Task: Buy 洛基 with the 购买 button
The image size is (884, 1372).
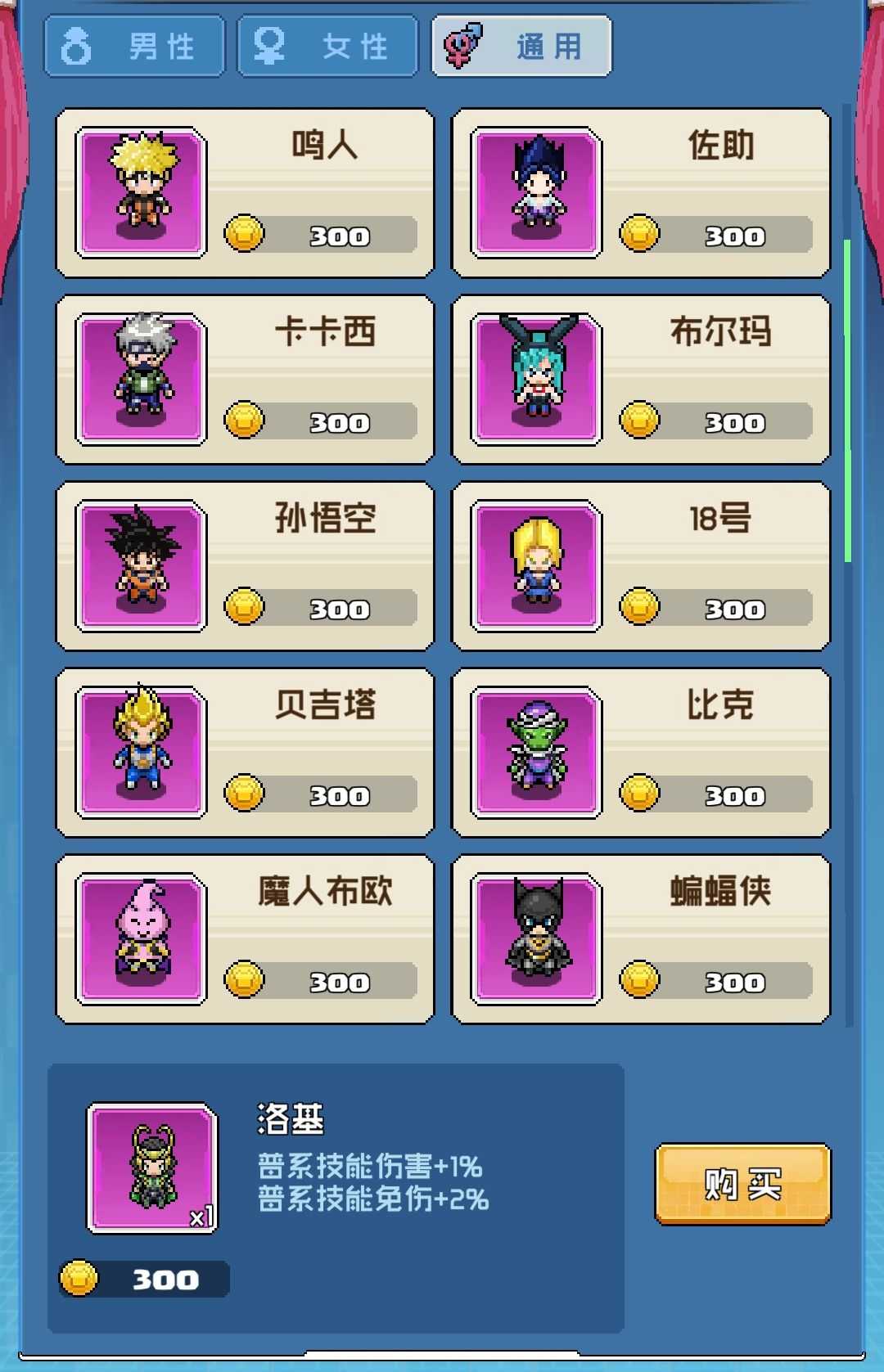Action: click(x=742, y=1184)
